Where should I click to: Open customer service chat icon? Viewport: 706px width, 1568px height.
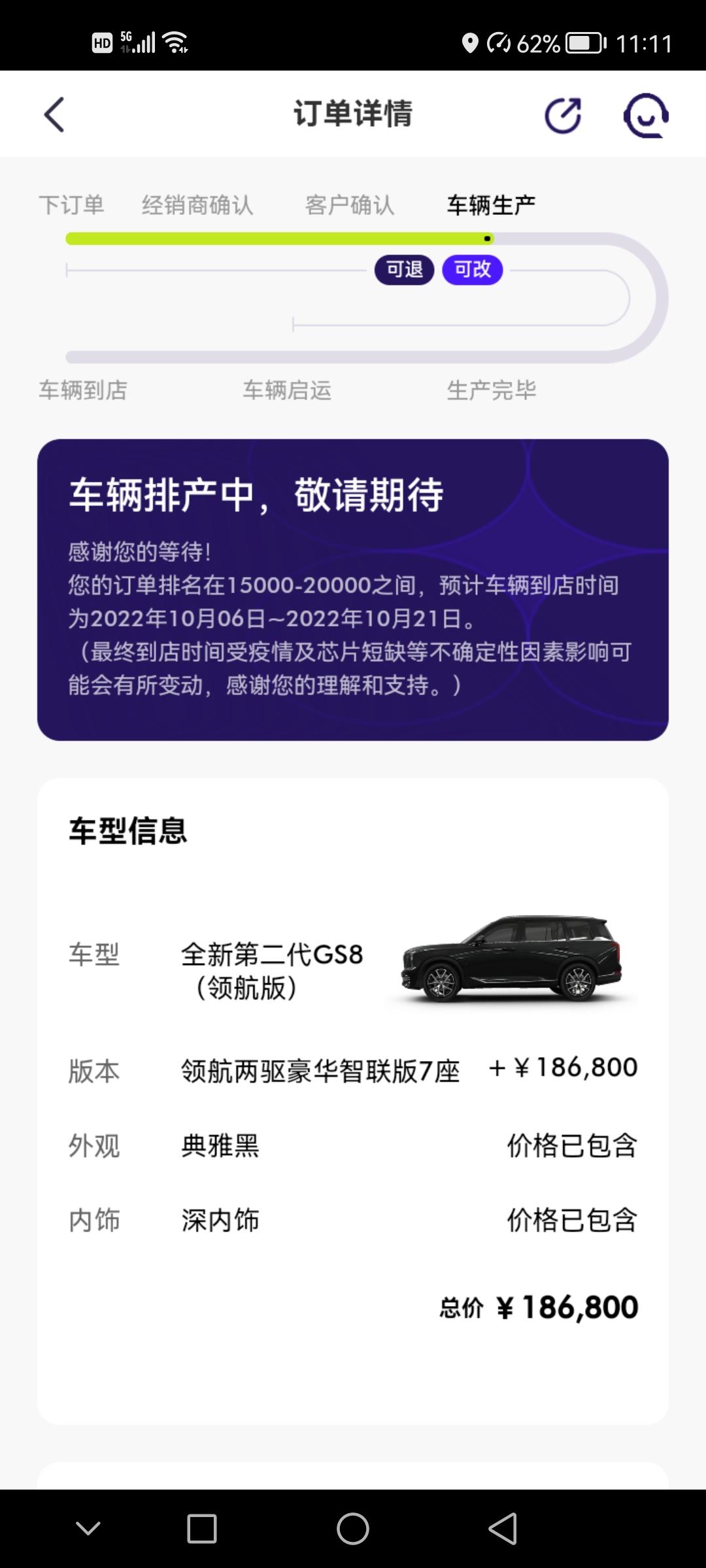pos(646,116)
